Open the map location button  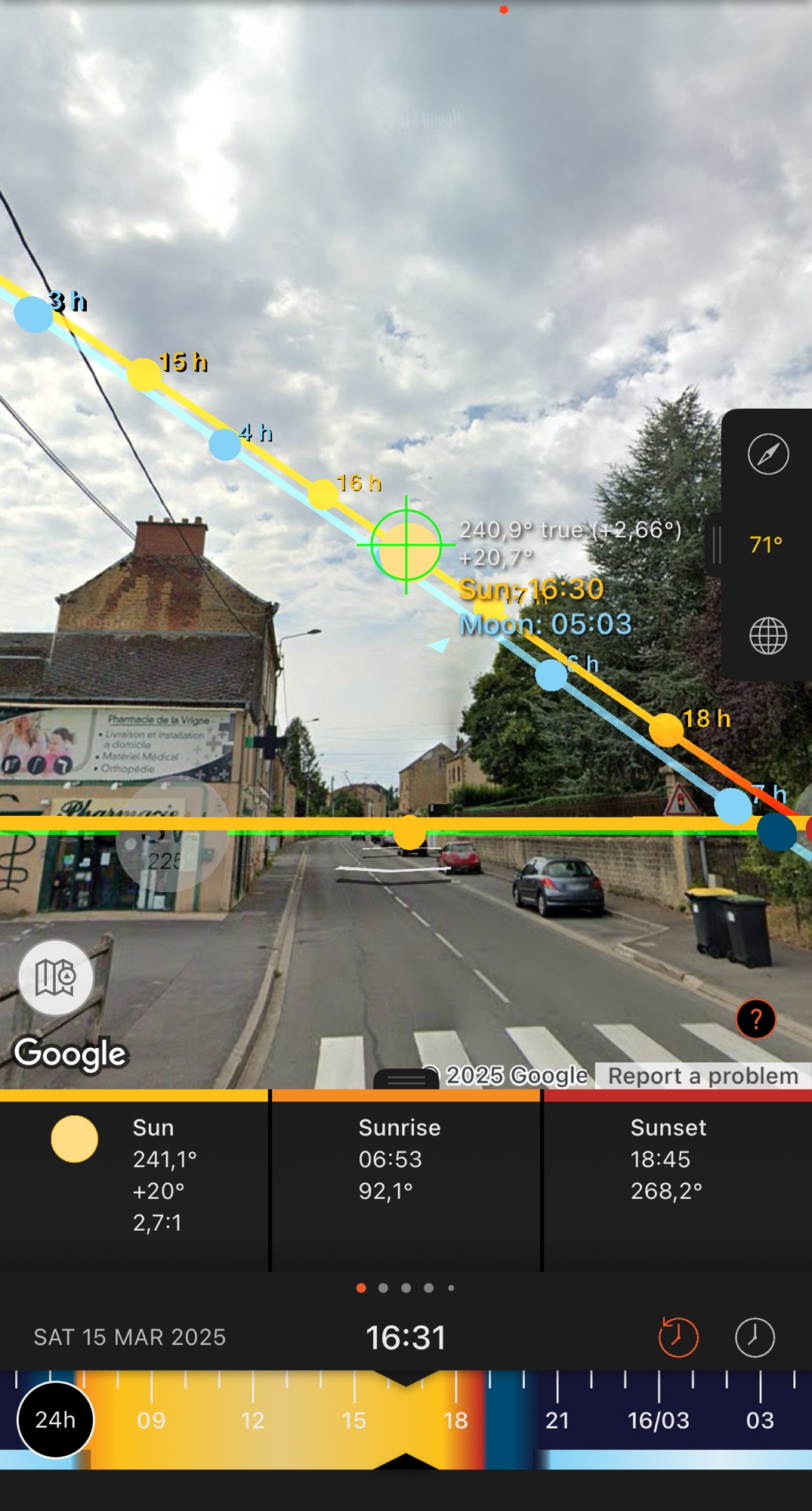[x=56, y=978]
